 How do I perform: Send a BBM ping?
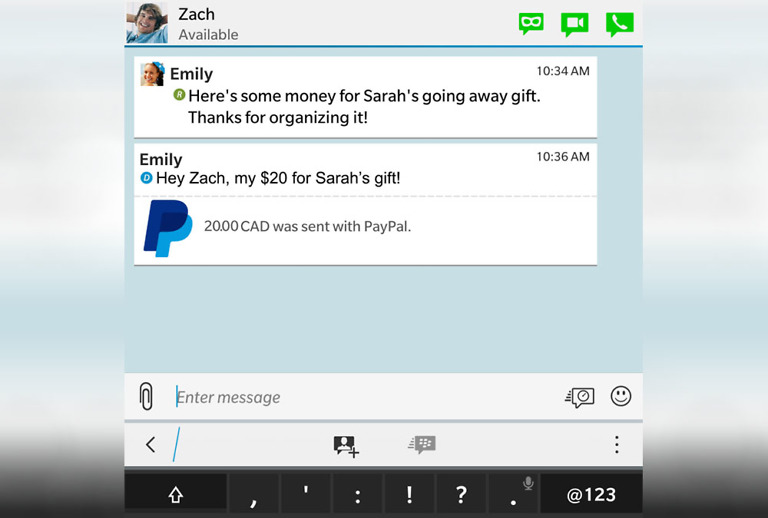(x=422, y=445)
